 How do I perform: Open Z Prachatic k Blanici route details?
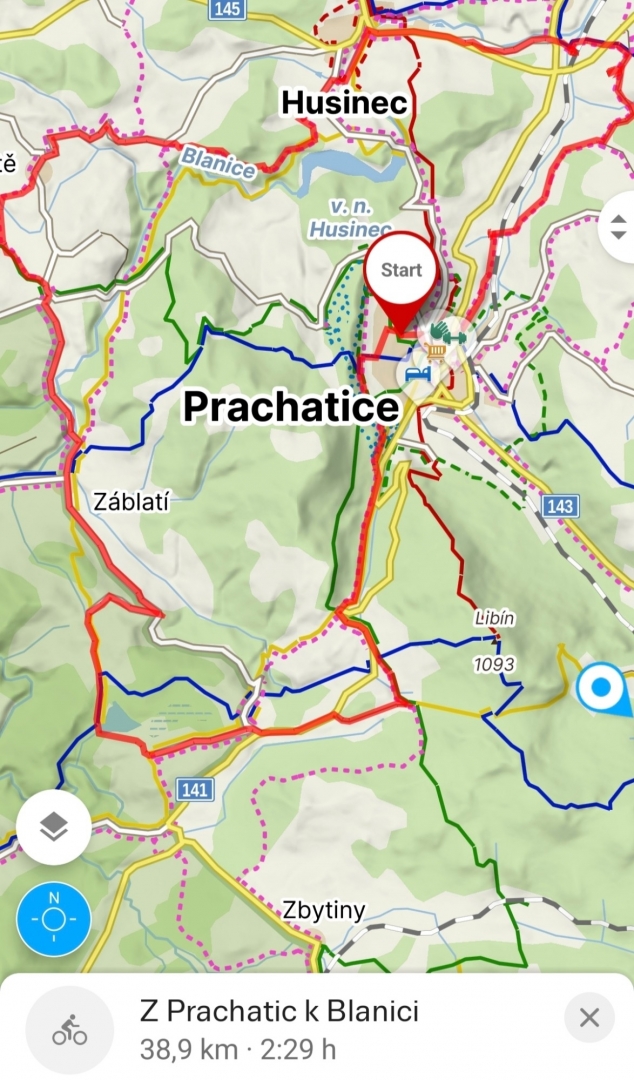click(x=279, y=1030)
